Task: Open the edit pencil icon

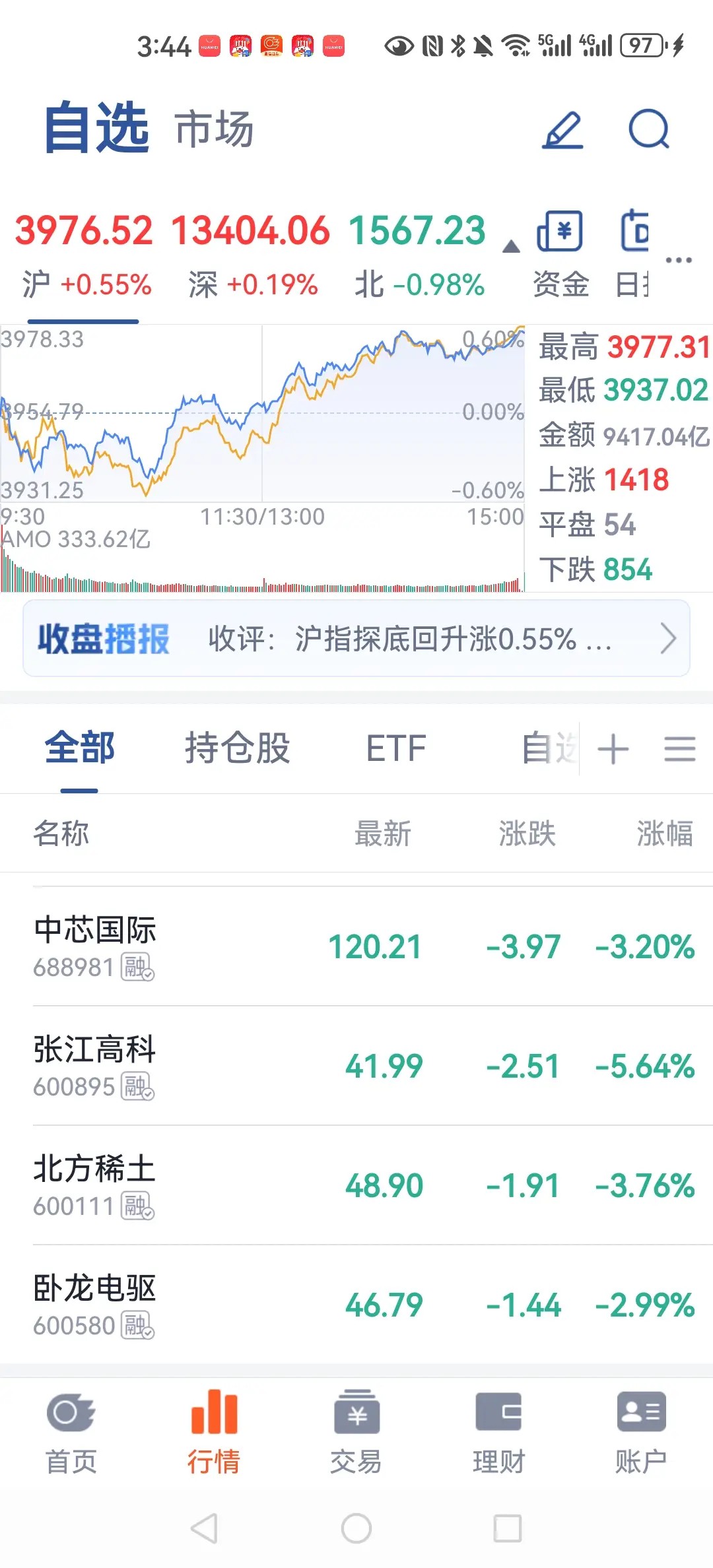Action: pos(562,129)
